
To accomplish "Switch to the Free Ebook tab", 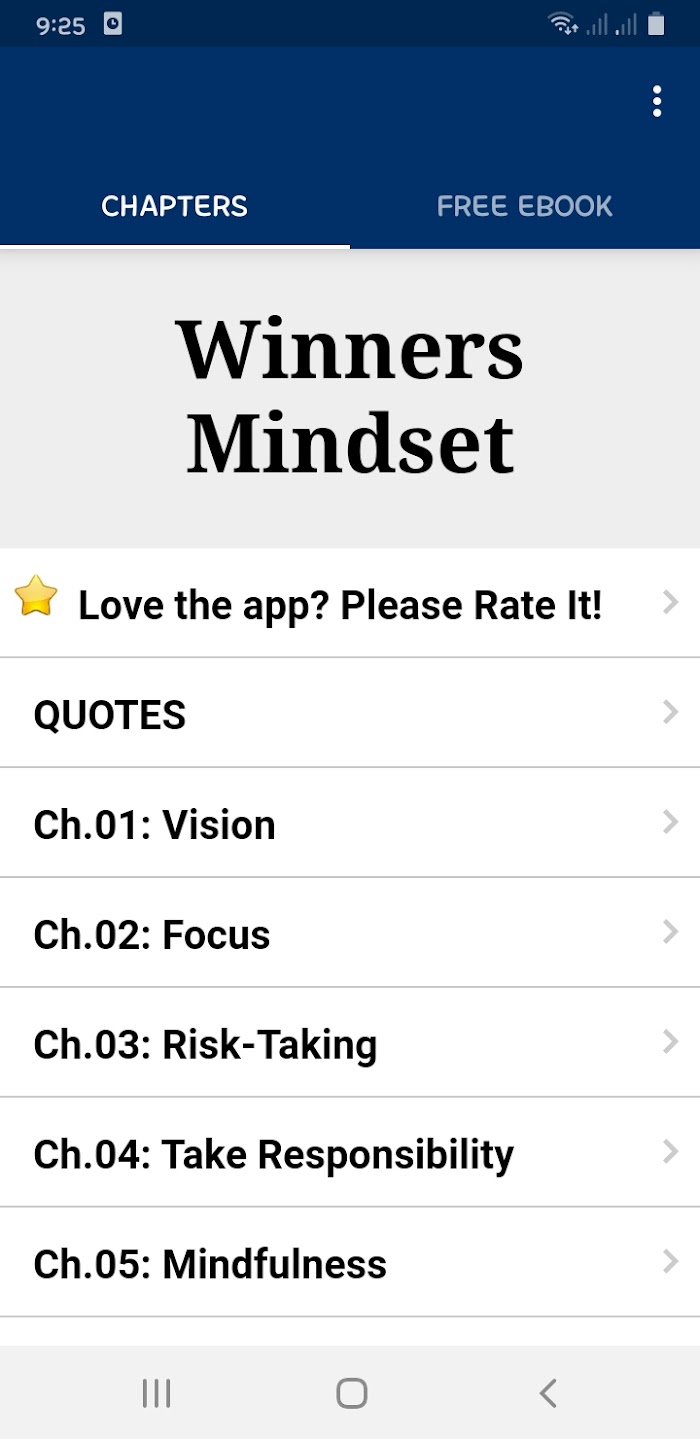I will [525, 206].
